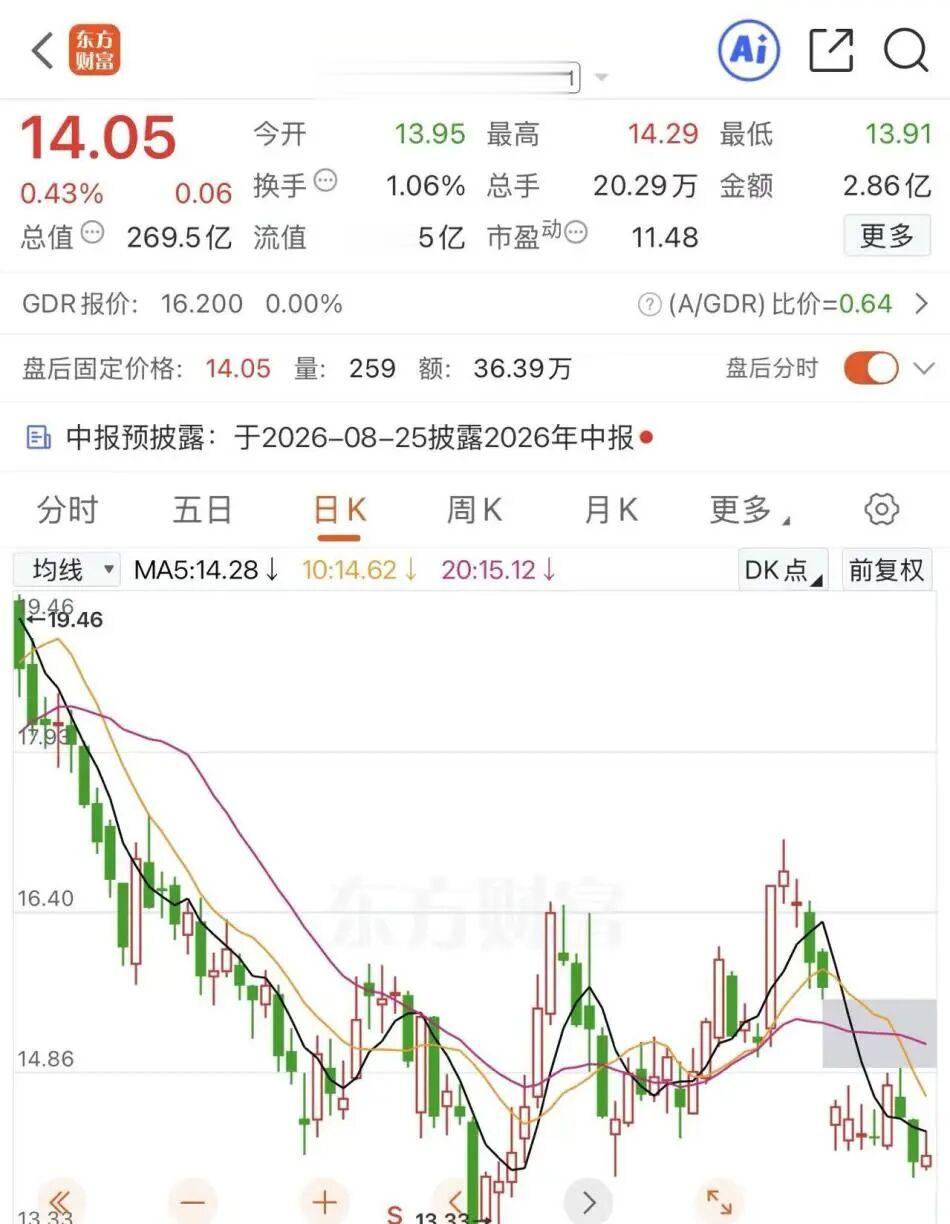Zoom in the chart with plus
The height and width of the screenshot is (1224, 950).
click(x=323, y=1200)
